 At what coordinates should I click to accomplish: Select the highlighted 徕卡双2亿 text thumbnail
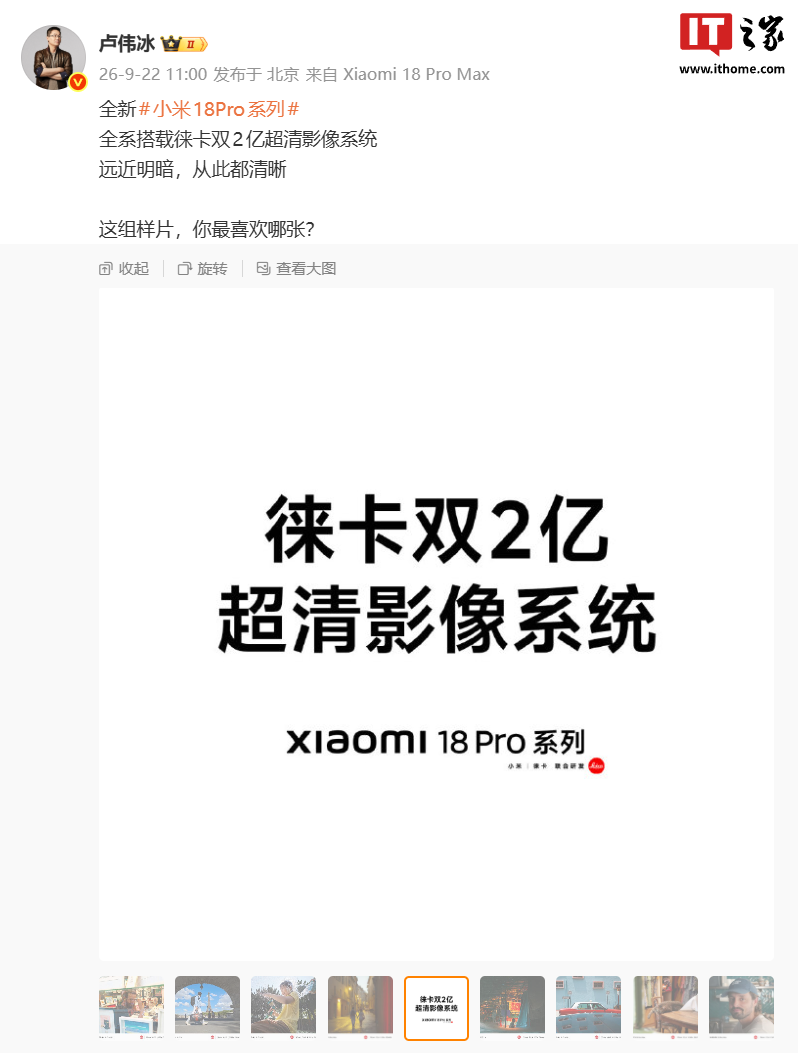pos(437,1008)
